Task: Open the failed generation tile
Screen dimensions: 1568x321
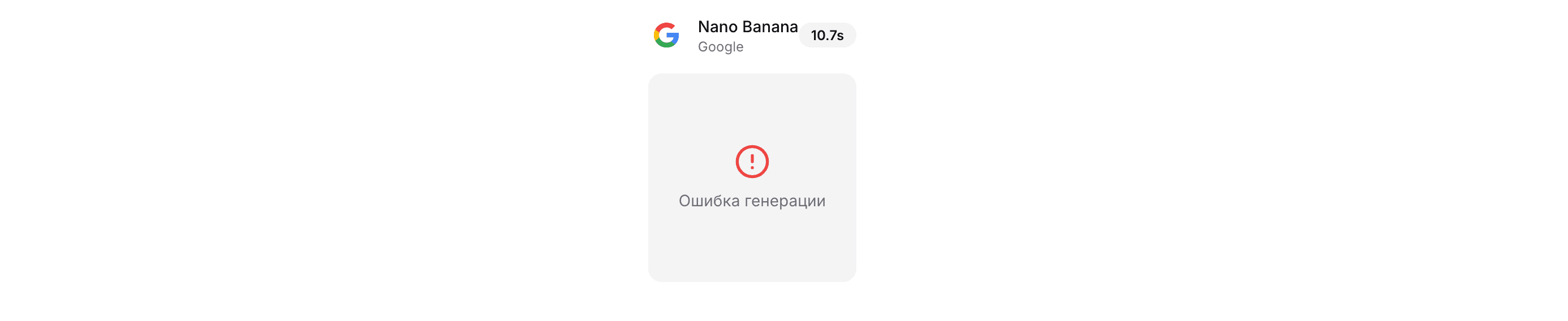Action: coord(752,177)
